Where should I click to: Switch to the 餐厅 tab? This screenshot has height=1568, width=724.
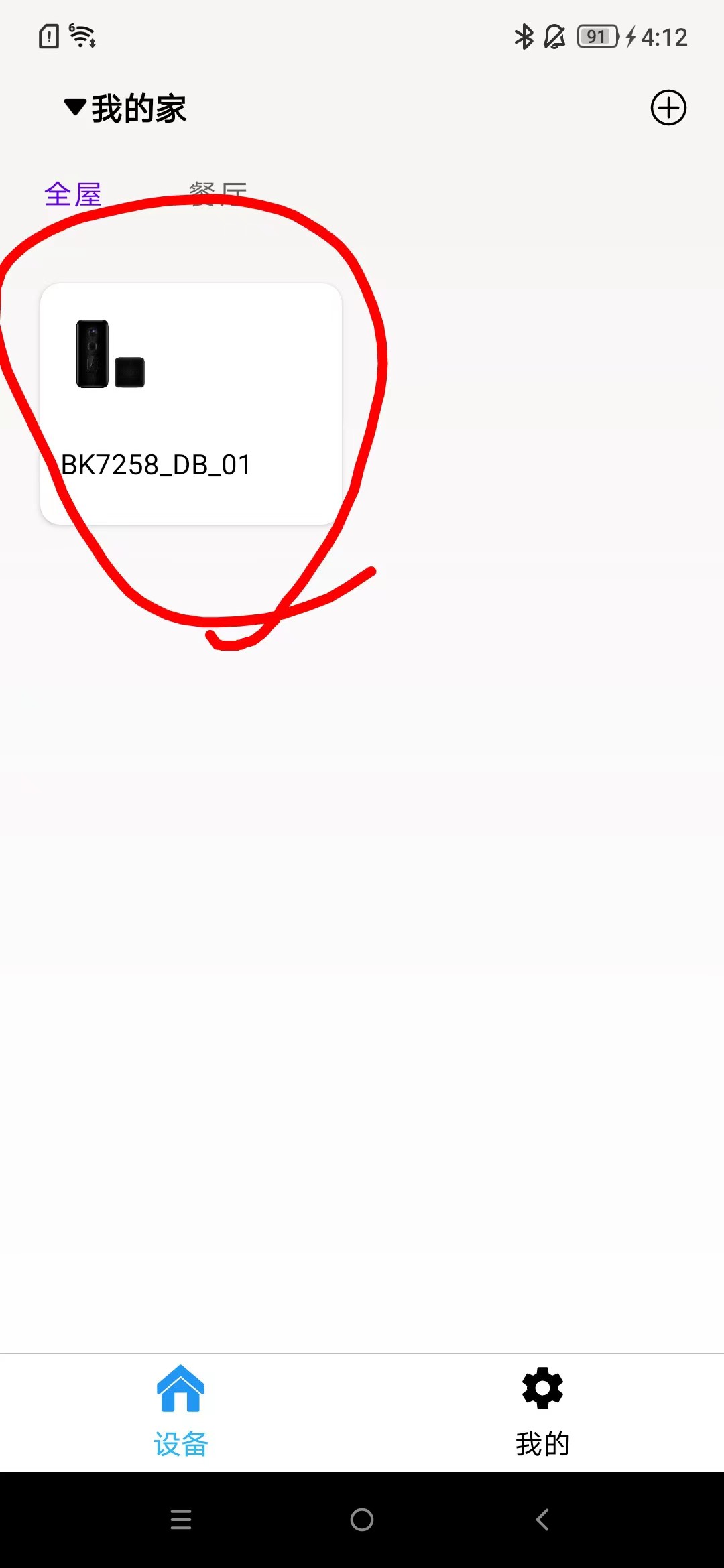pyautogui.click(x=218, y=194)
